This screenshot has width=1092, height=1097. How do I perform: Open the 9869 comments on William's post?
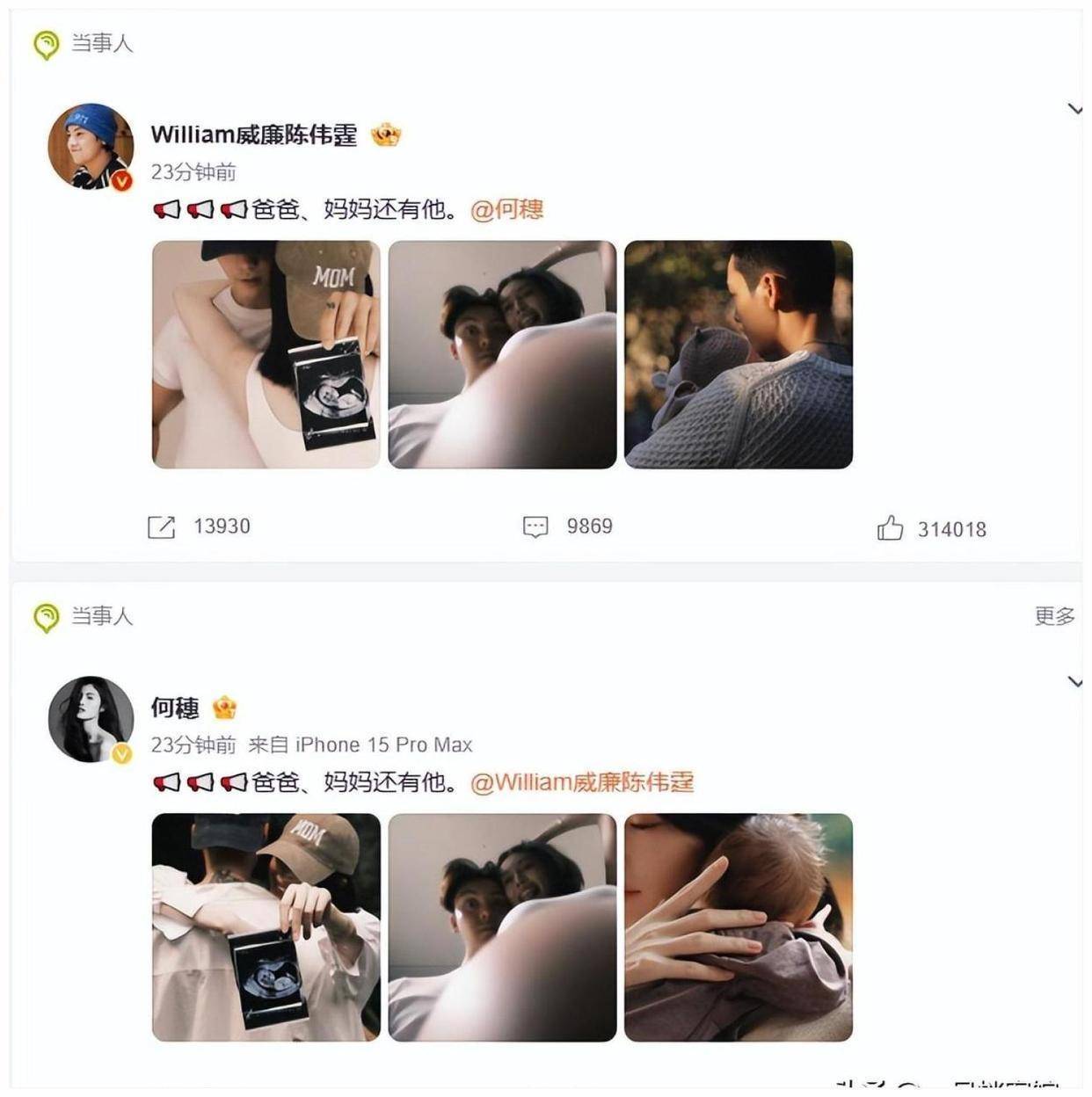(535, 527)
